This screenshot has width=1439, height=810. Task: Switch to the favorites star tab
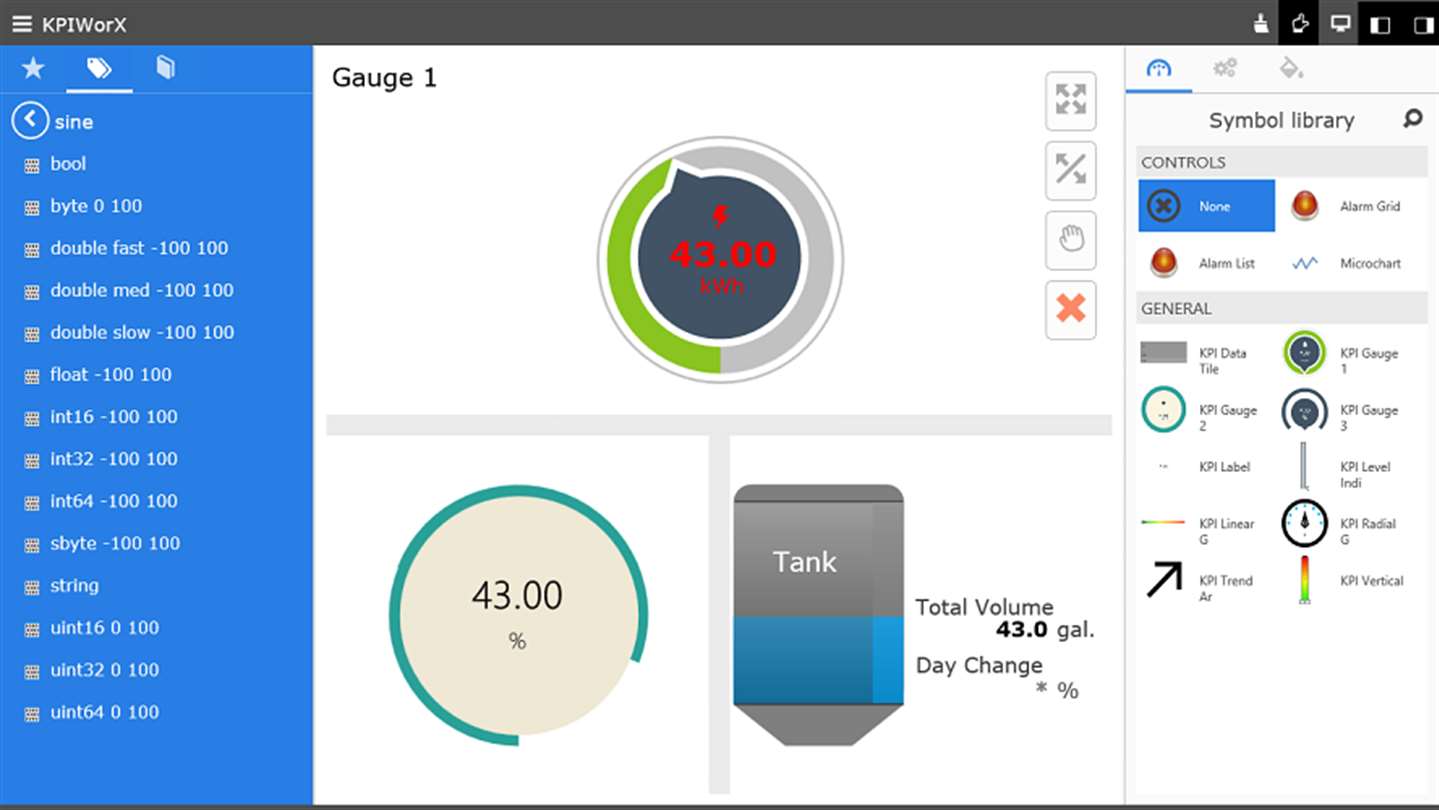[x=33, y=68]
